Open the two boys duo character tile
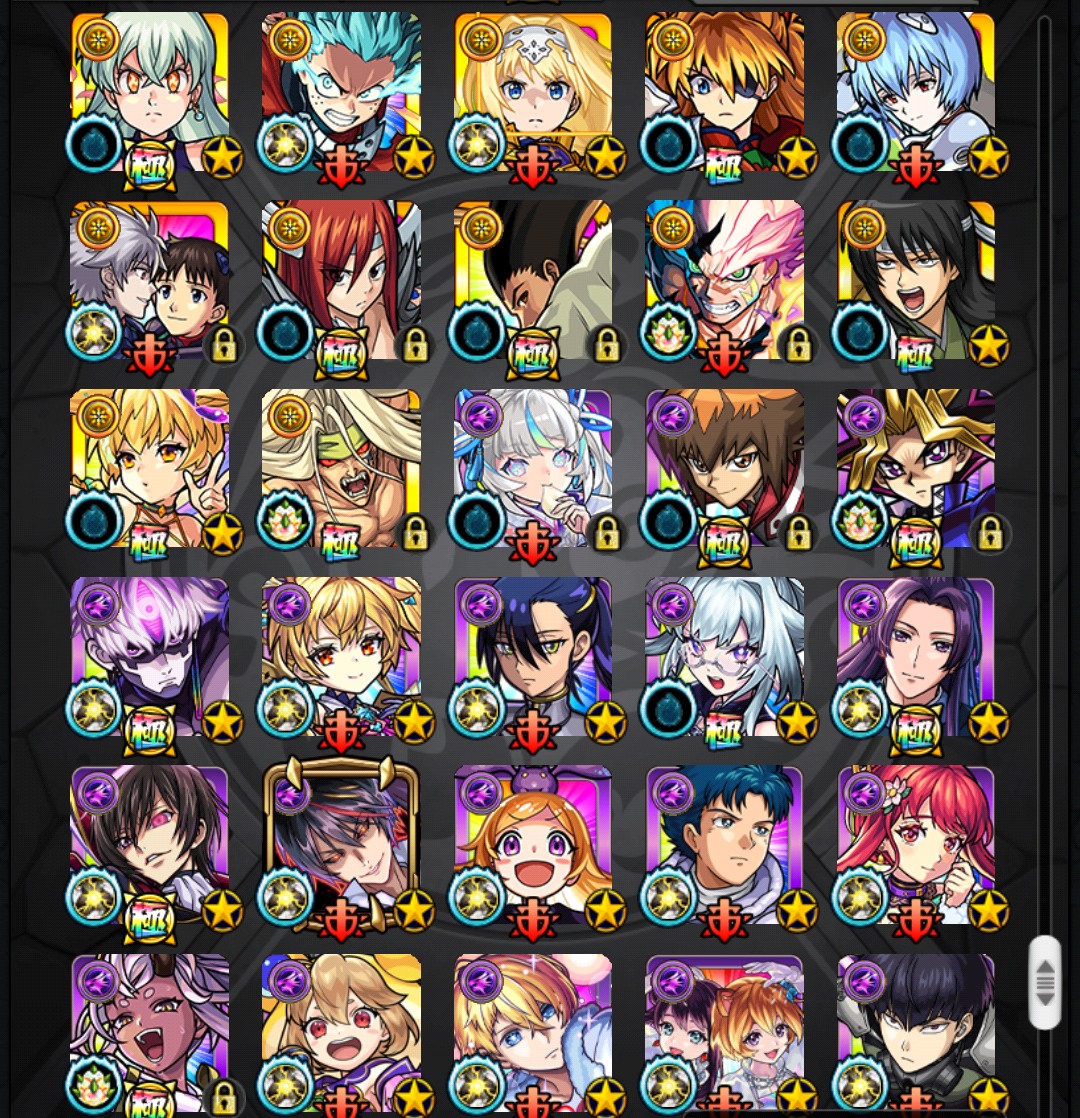The width and height of the screenshot is (1080, 1118). [x=150, y=282]
